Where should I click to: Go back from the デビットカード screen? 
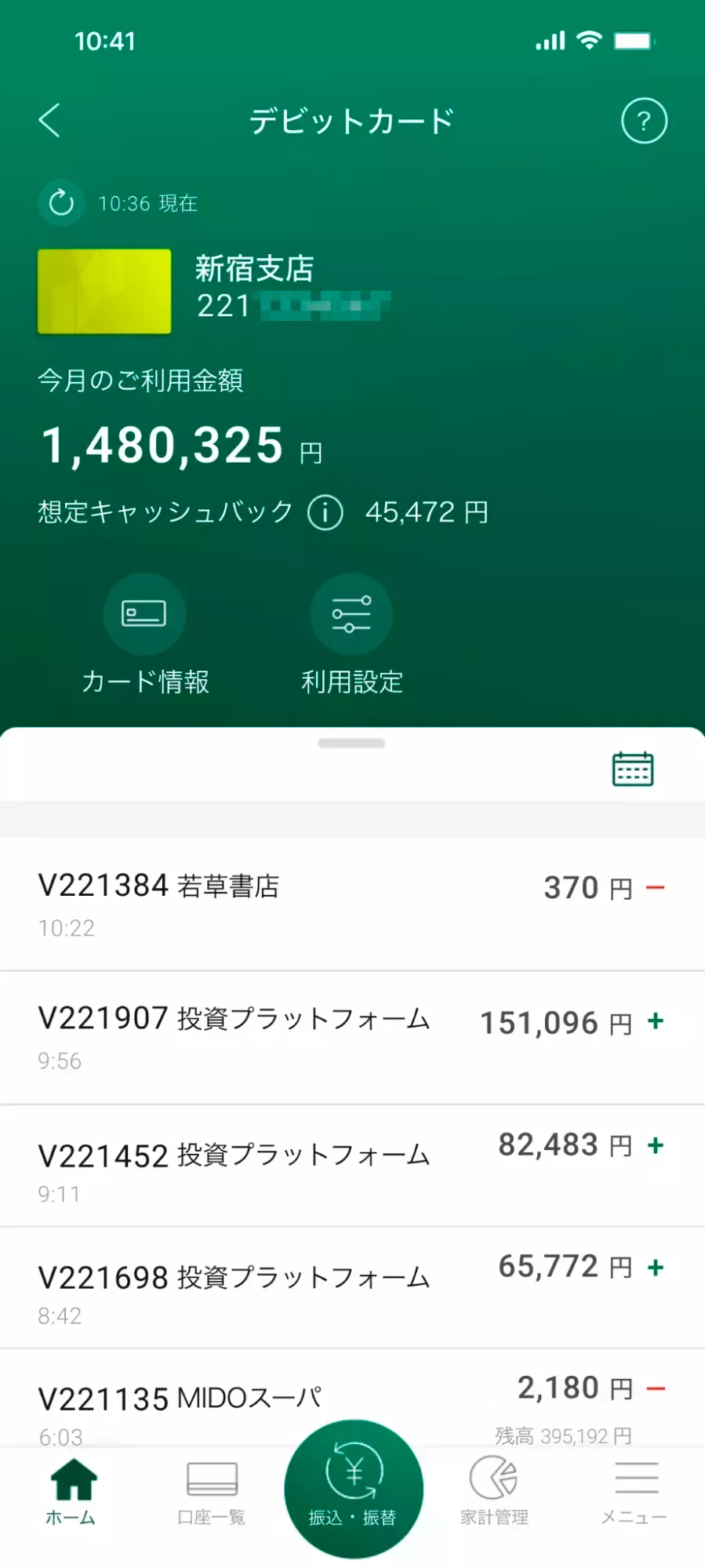click(49, 121)
